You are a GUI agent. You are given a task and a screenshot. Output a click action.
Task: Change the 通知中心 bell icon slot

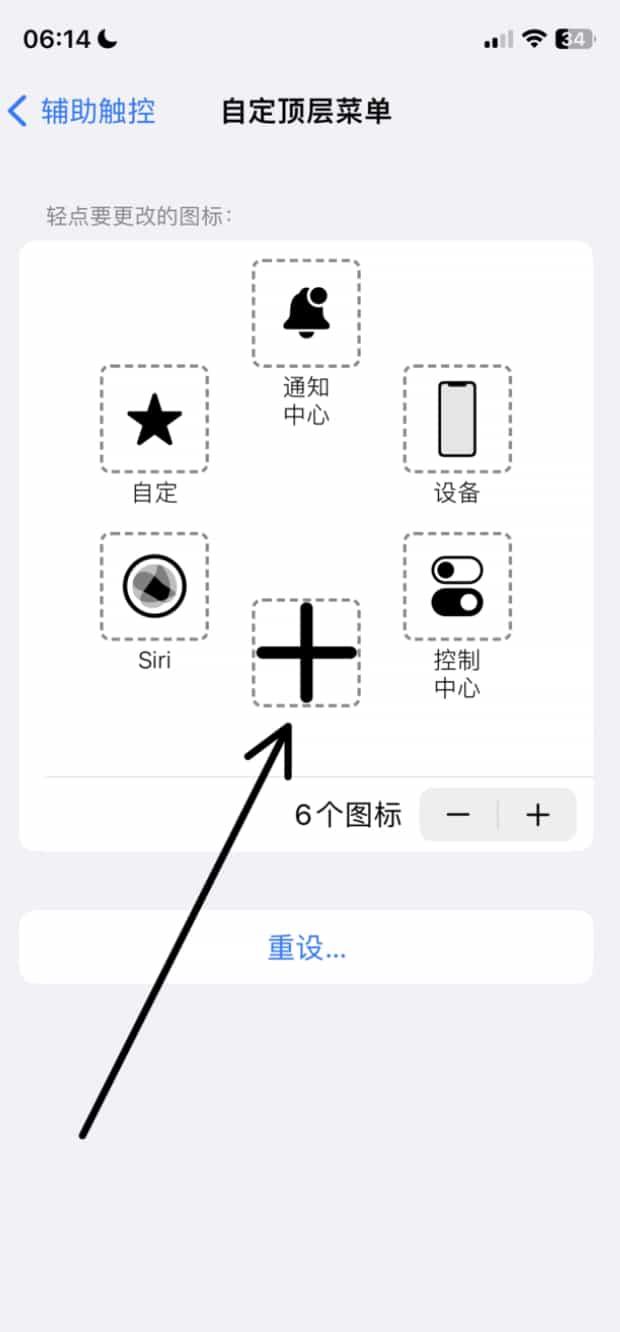tap(306, 313)
